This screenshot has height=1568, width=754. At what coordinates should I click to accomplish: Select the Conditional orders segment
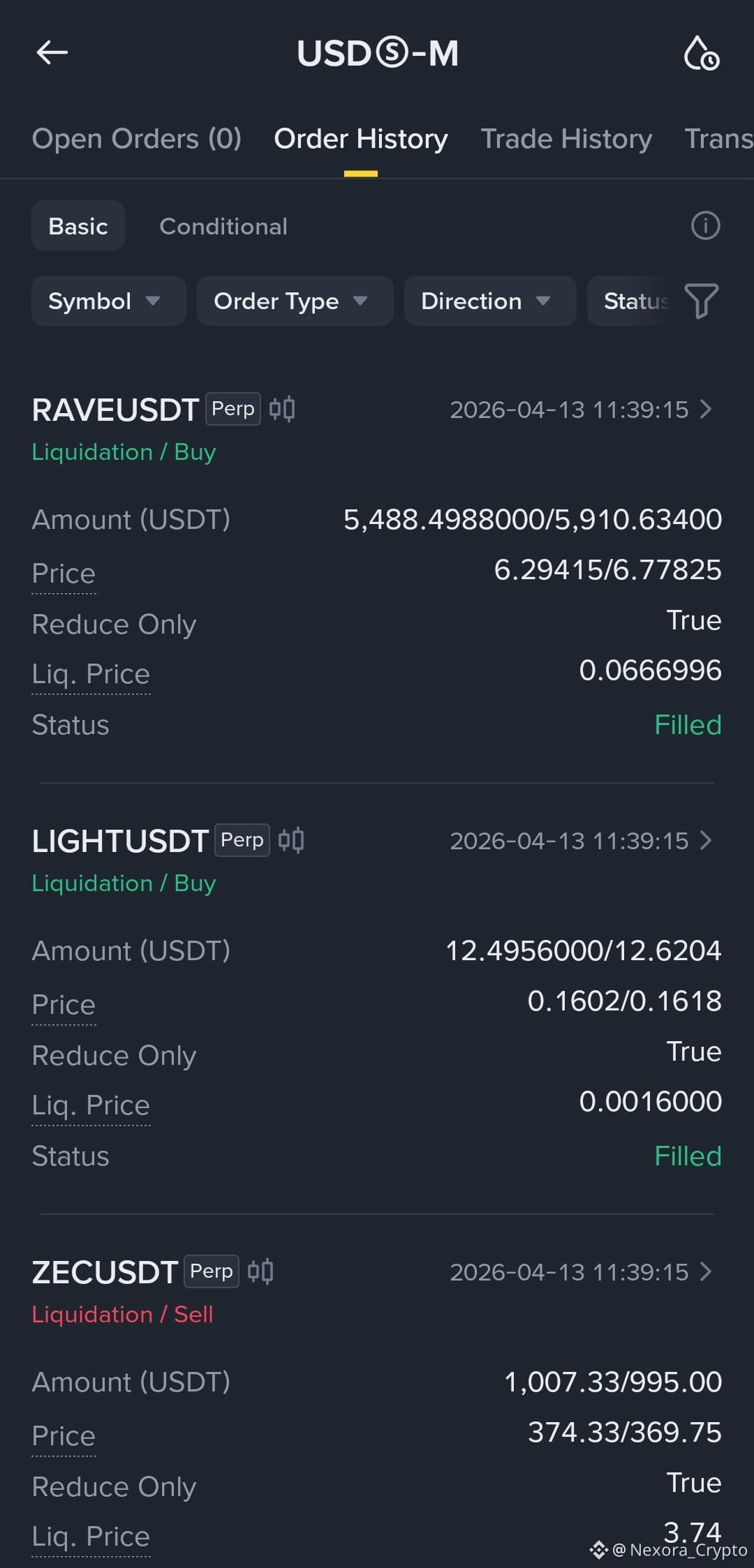pos(223,226)
